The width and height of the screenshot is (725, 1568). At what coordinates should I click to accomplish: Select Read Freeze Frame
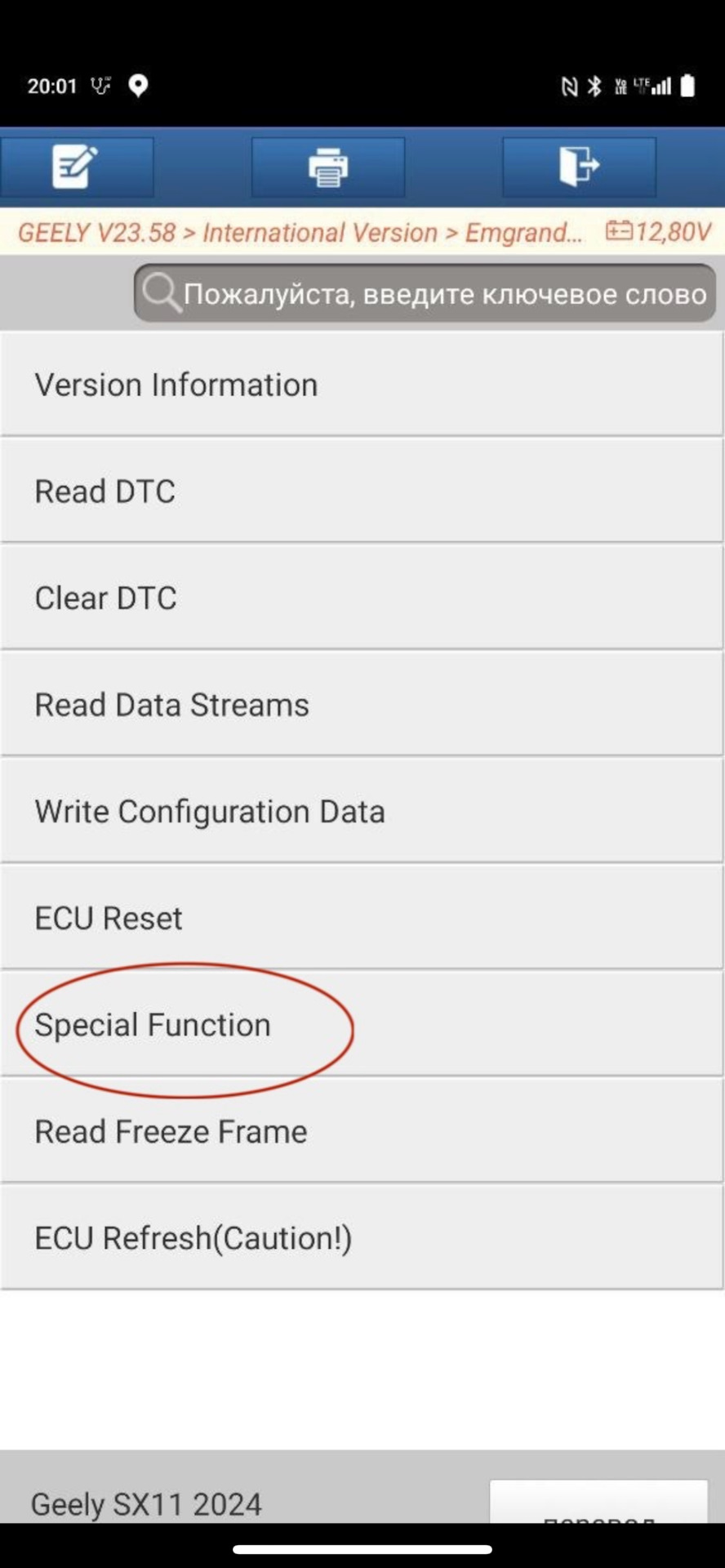(361, 1131)
